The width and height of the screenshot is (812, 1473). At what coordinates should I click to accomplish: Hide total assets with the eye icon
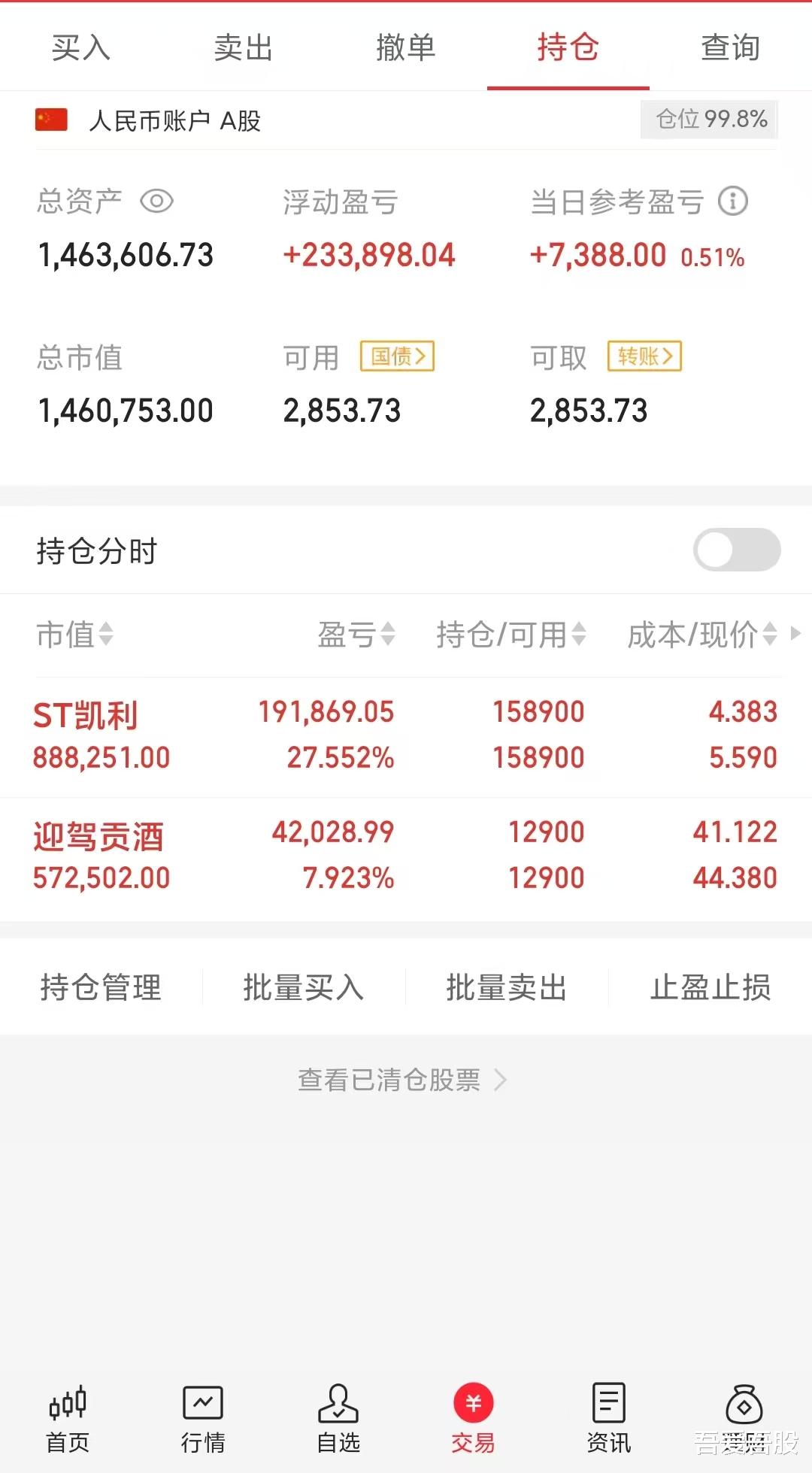pos(157,202)
